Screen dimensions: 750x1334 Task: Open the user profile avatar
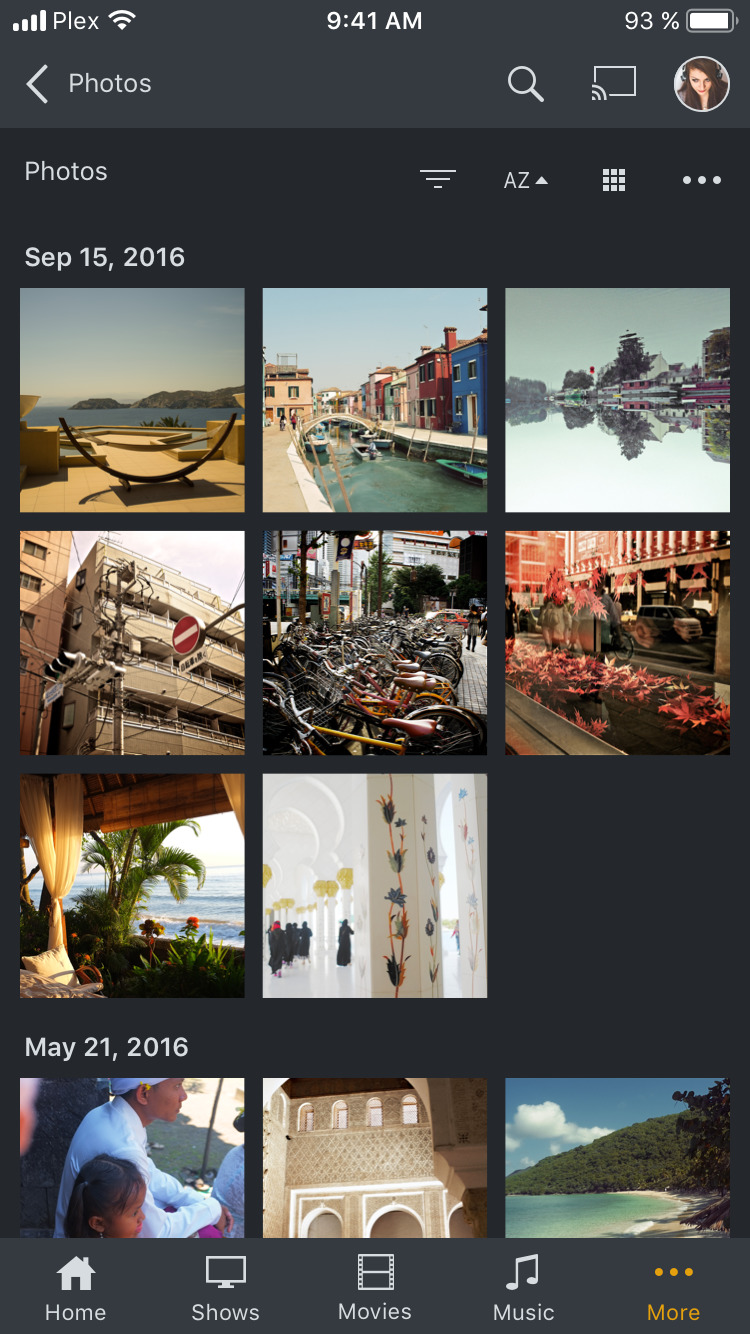(701, 84)
